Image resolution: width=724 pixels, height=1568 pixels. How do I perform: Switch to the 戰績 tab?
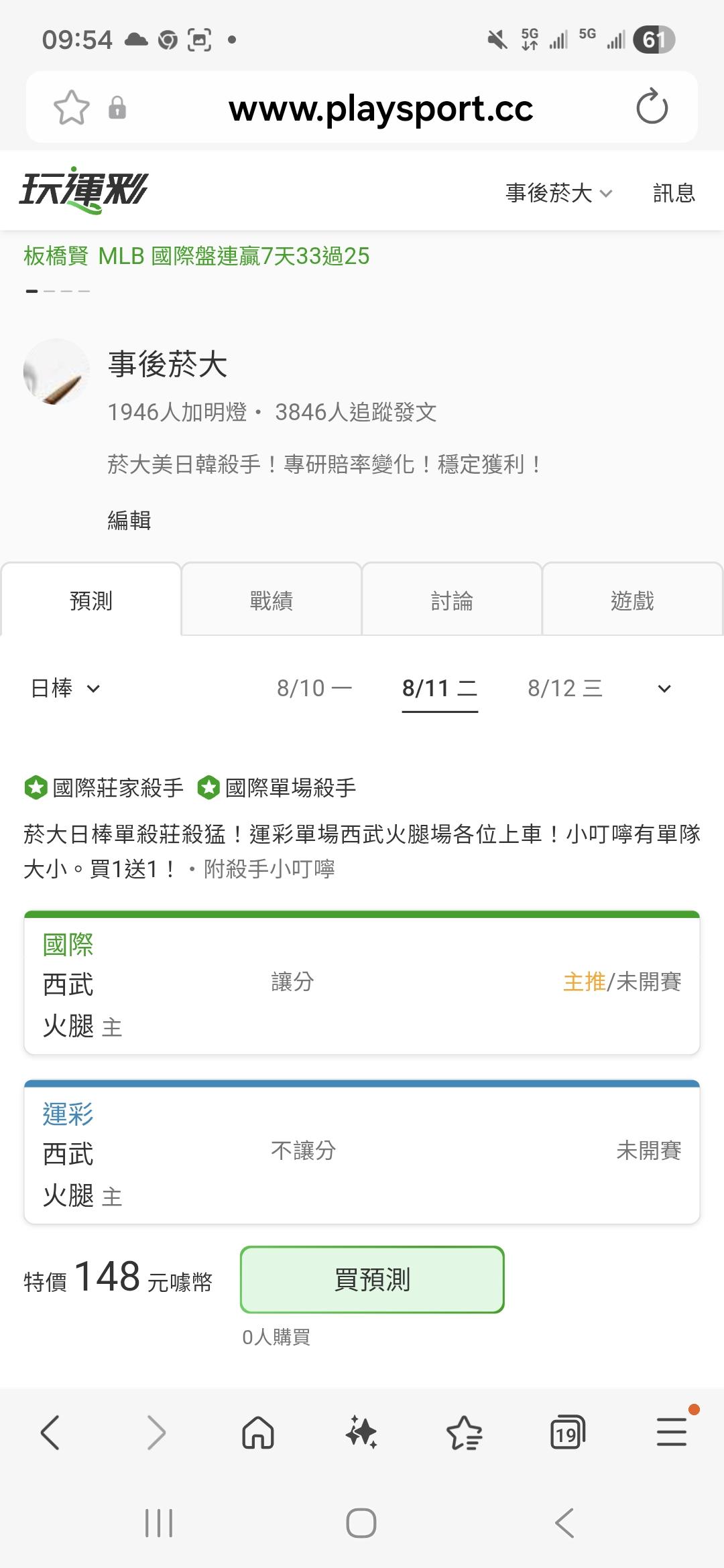pyautogui.click(x=271, y=600)
